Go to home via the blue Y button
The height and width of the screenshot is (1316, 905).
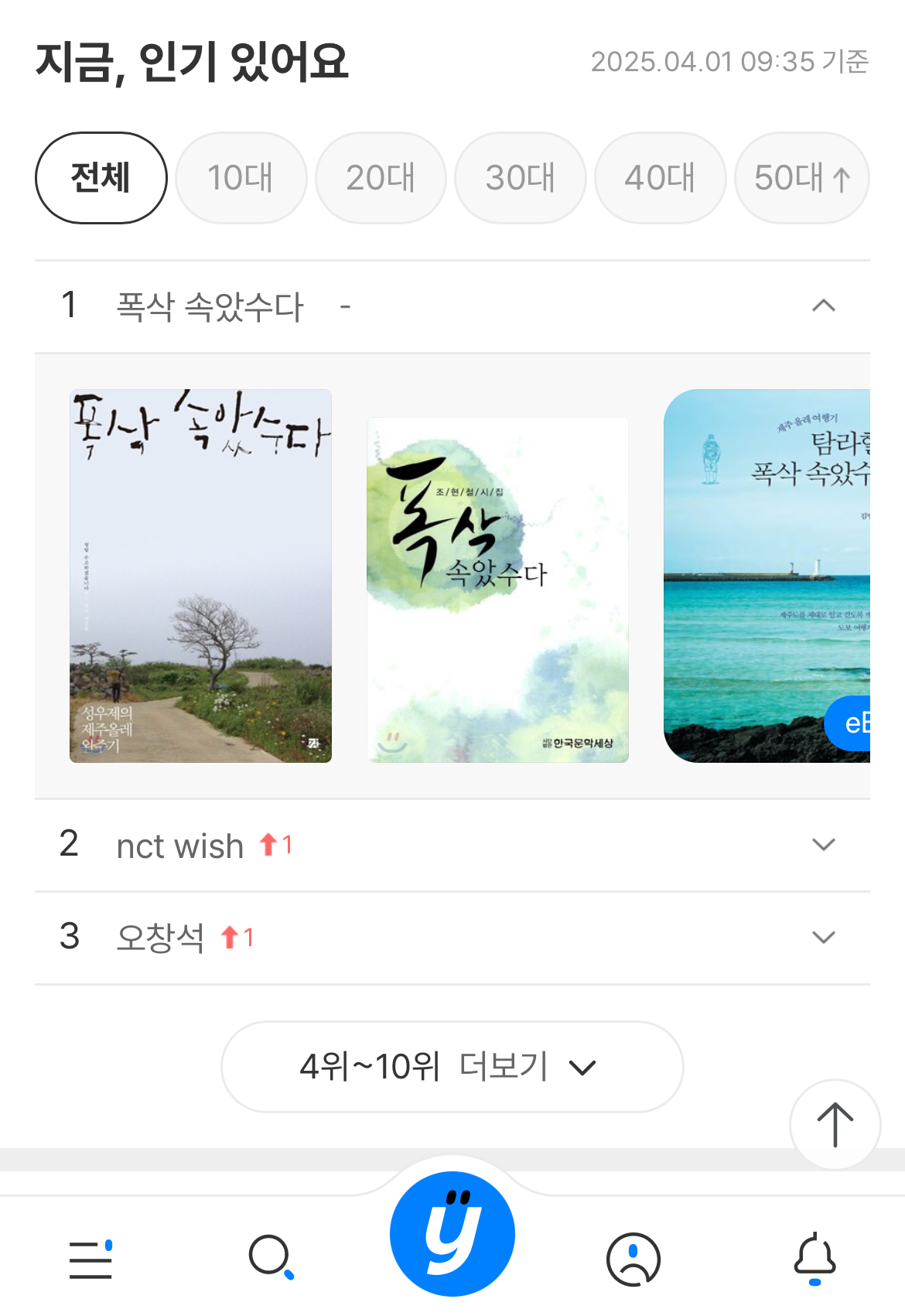tap(452, 1233)
